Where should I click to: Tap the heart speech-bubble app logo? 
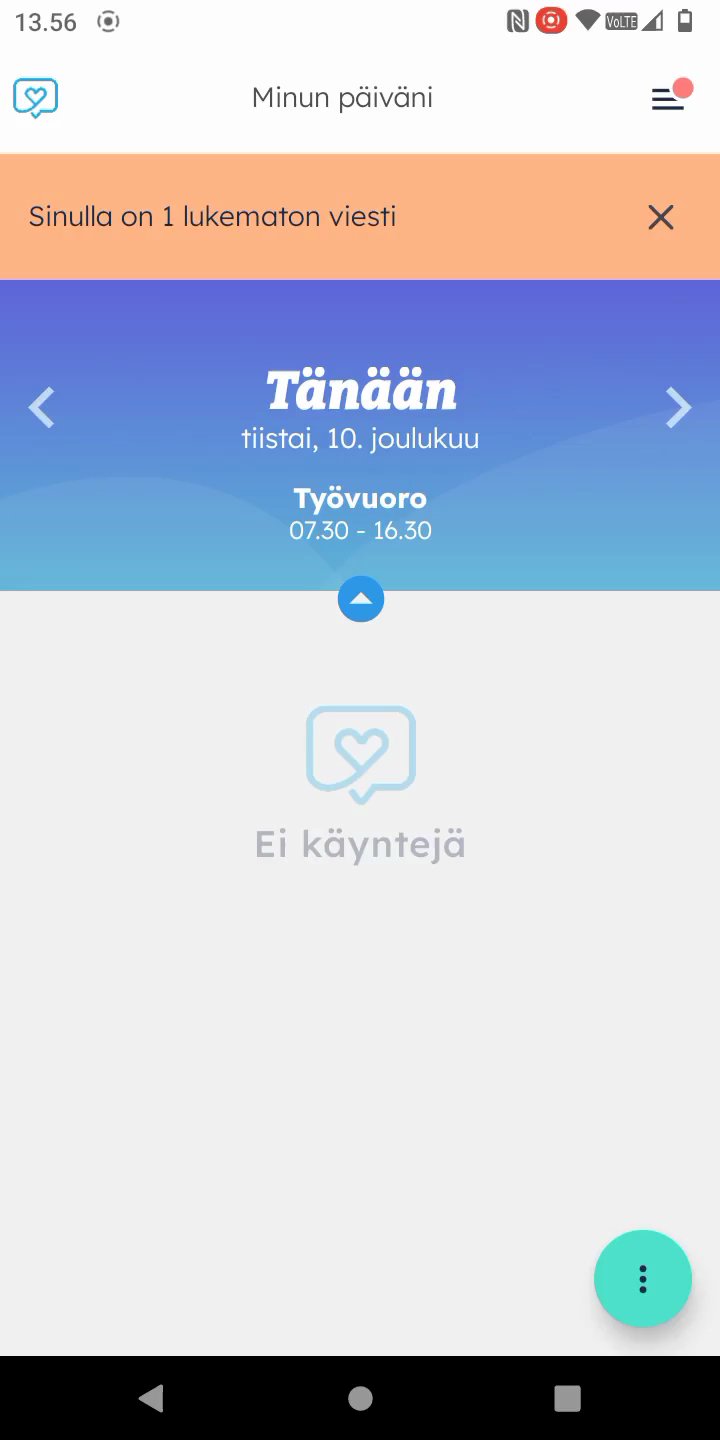click(36, 98)
